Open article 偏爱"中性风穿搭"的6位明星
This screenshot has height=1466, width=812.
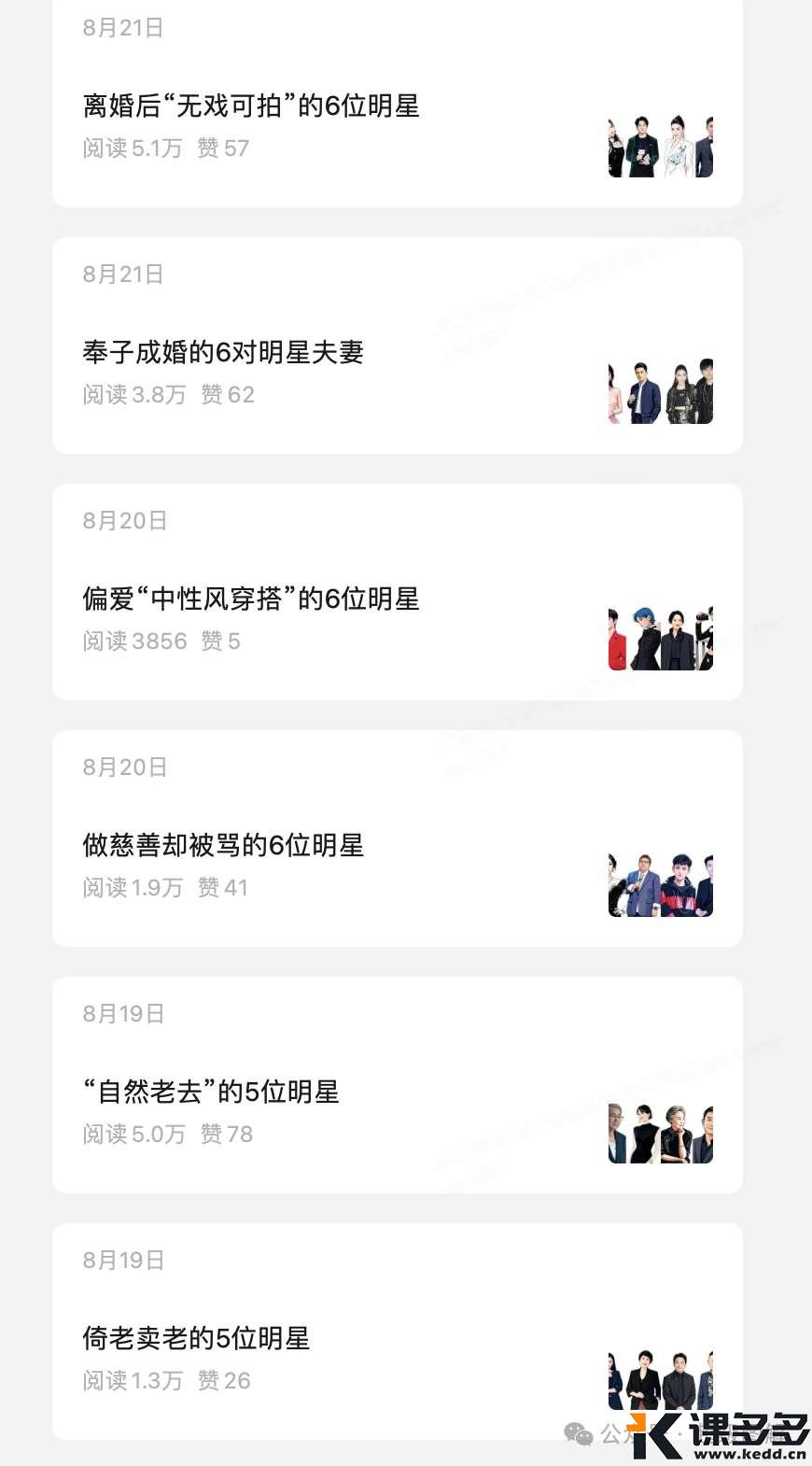[x=251, y=599]
